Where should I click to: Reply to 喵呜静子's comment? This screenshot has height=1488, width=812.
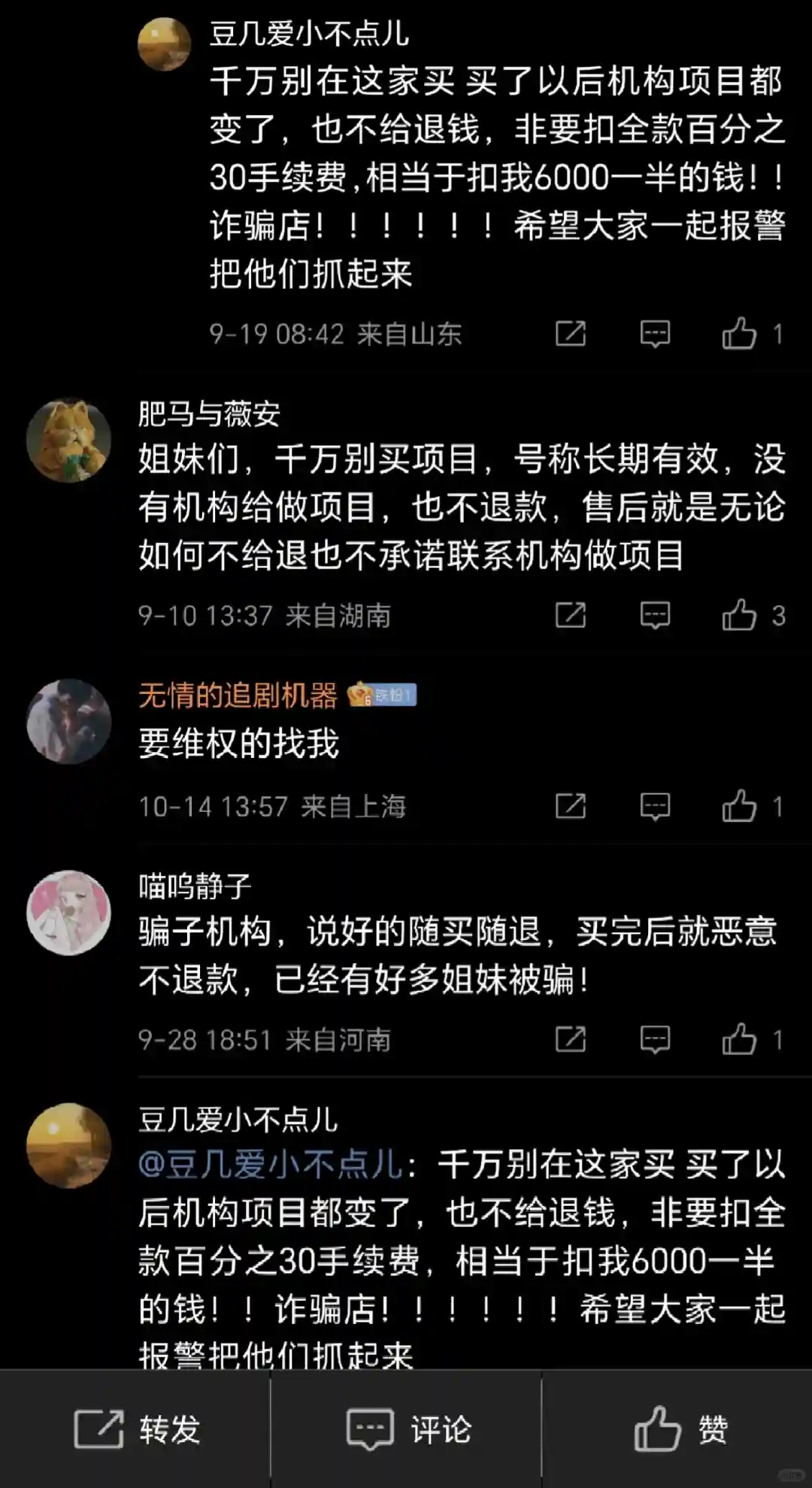(x=655, y=1039)
